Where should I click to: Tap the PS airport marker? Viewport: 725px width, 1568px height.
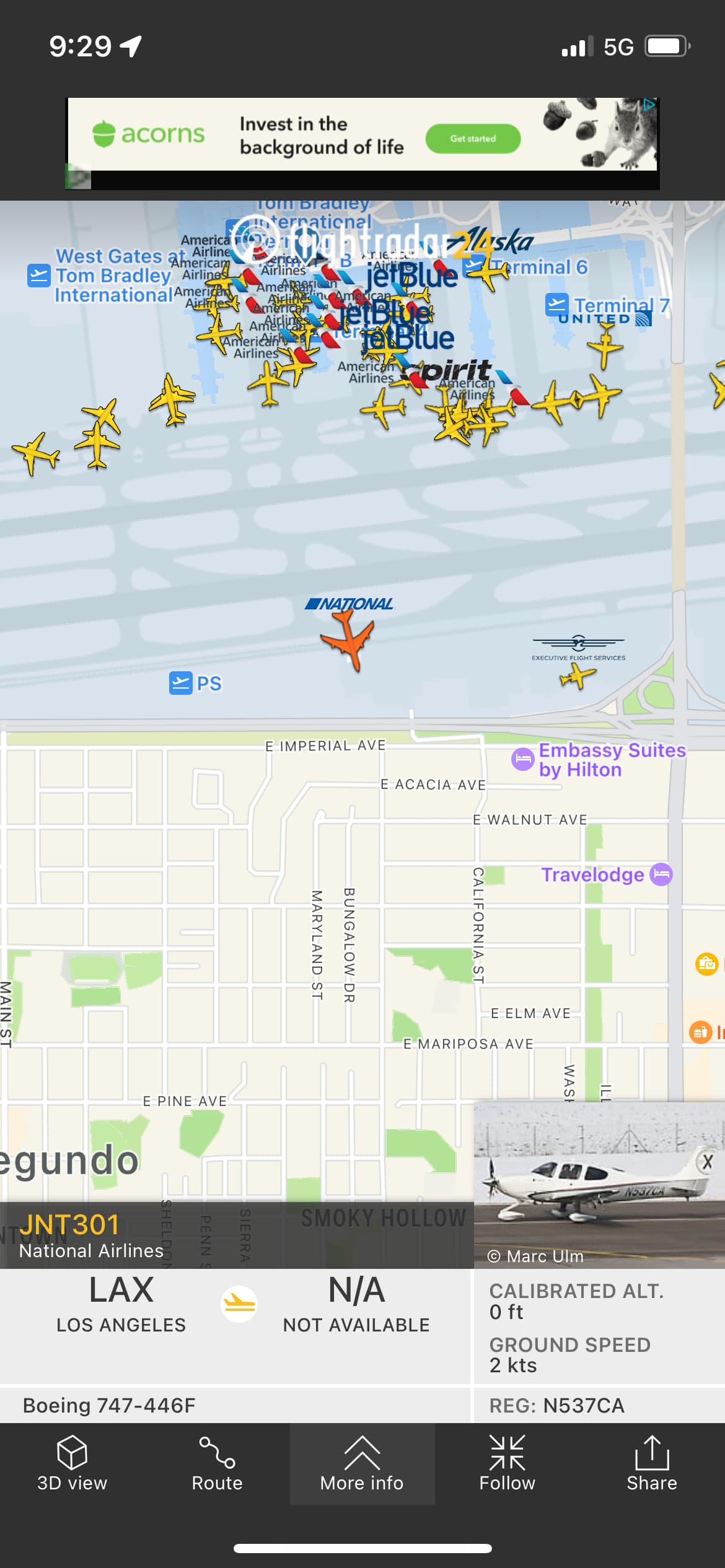coord(180,683)
